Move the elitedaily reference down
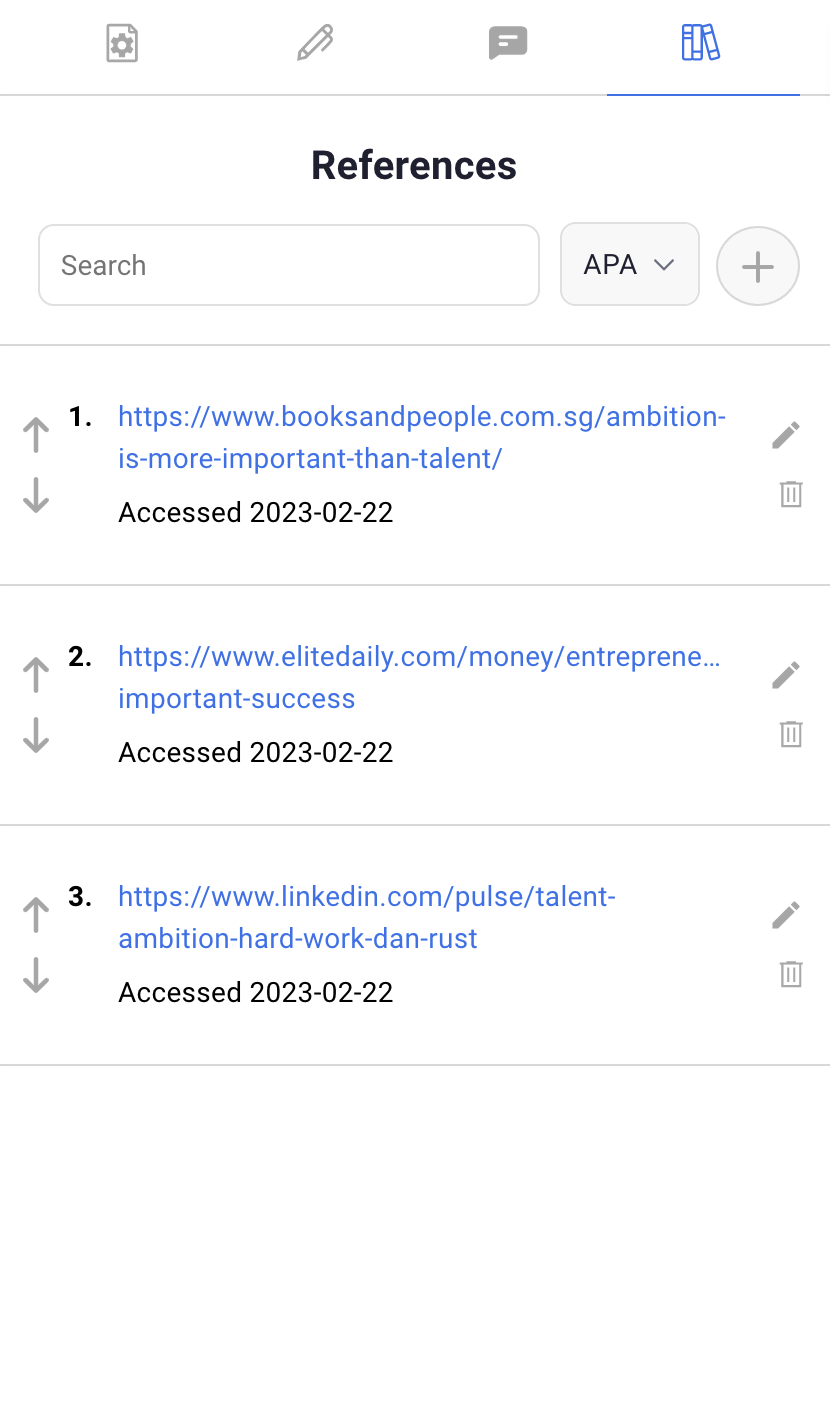The image size is (830, 1422). tap(36, 735)
